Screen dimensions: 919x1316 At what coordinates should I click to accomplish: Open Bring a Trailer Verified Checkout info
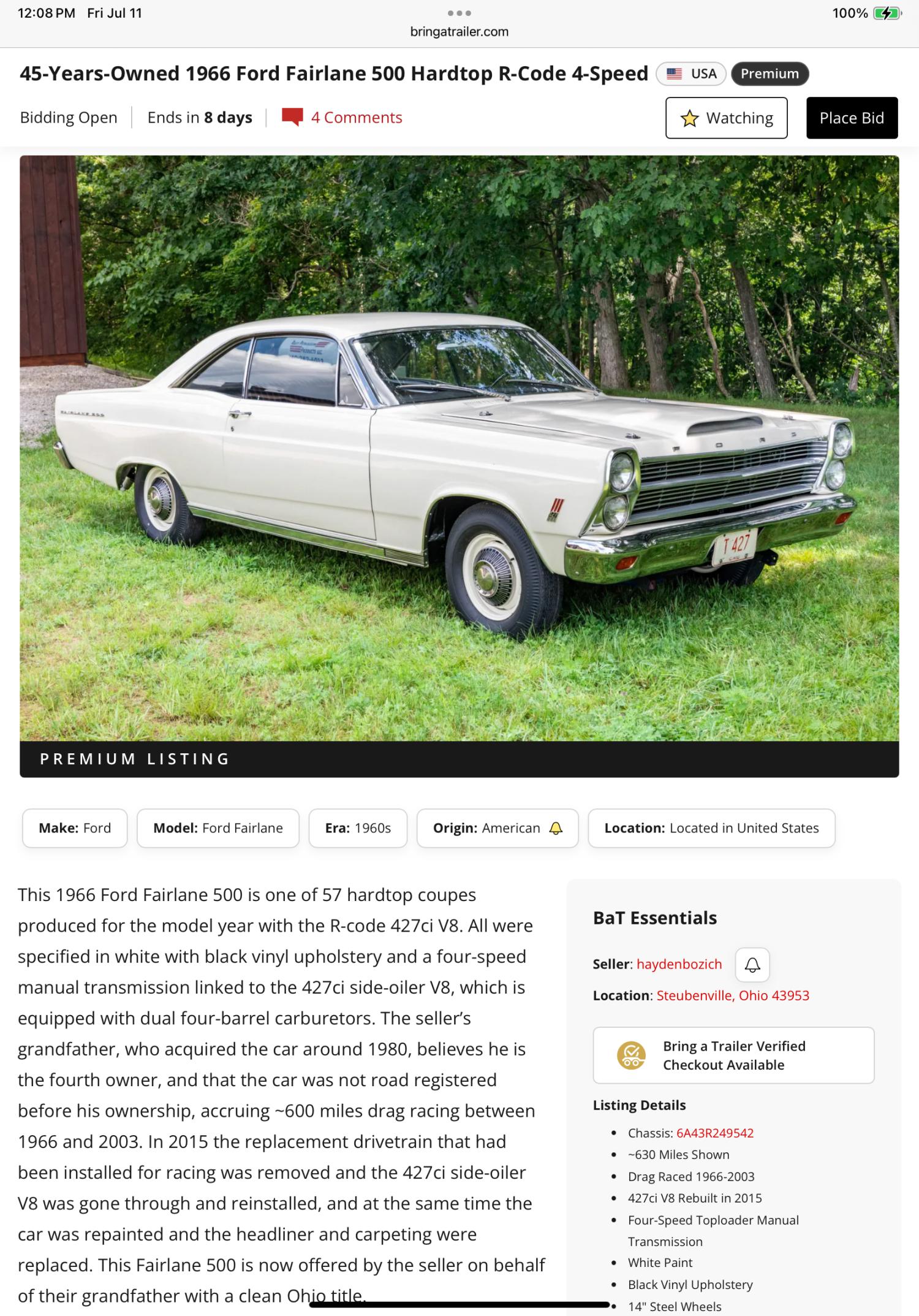point(733,1055)
